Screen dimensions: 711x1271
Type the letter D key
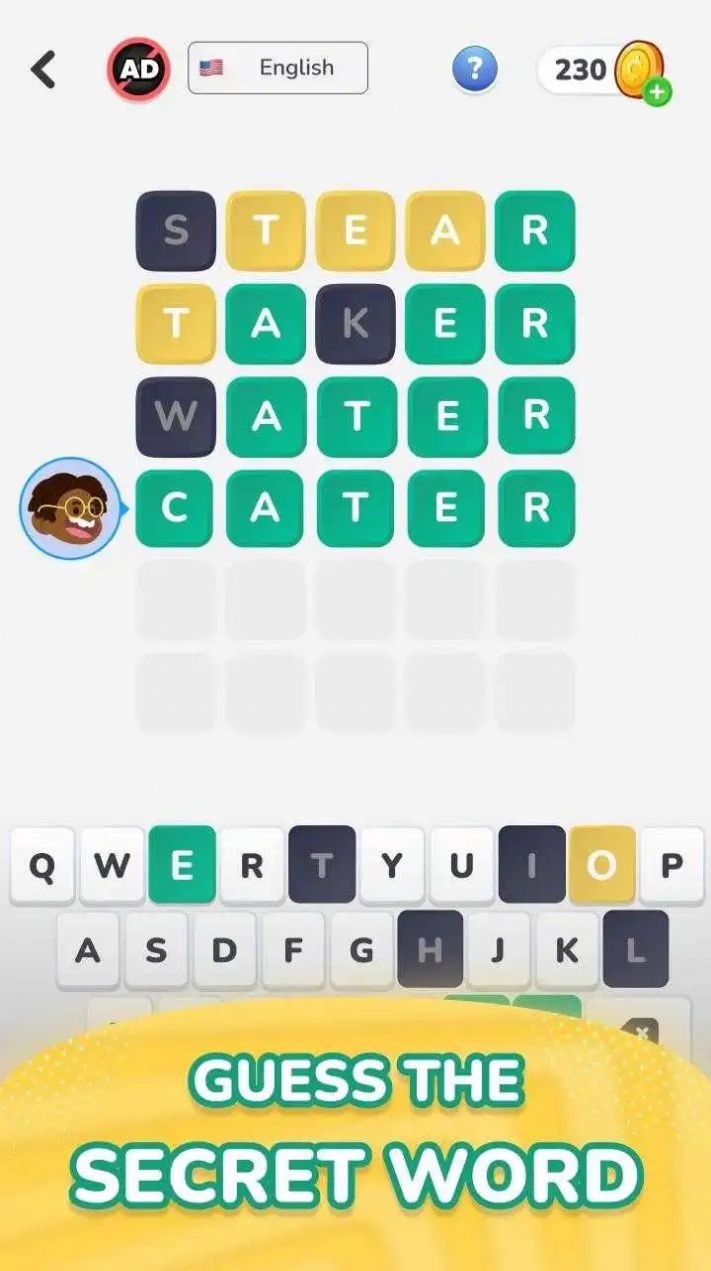(225, 950)
